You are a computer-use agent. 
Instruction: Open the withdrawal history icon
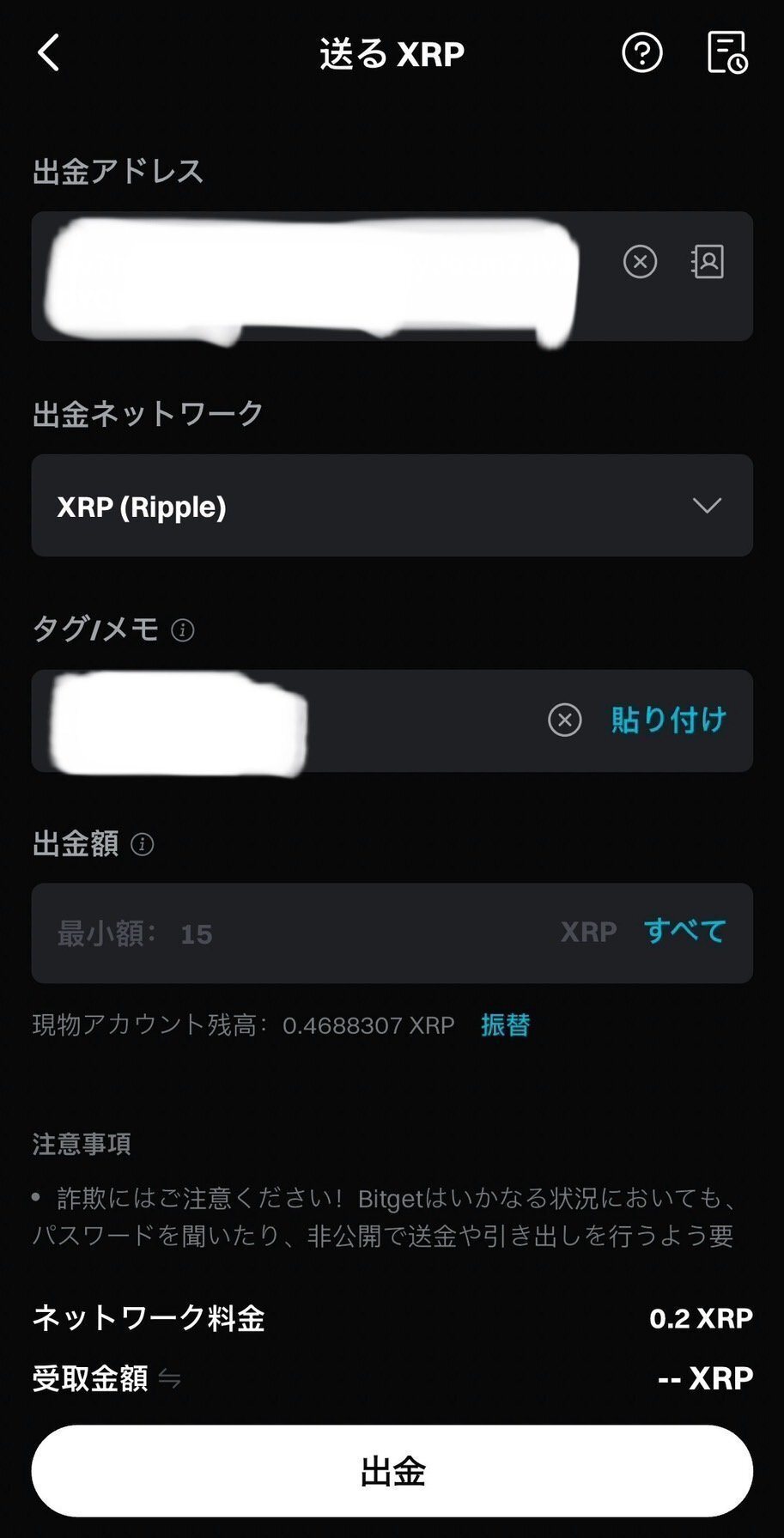tap(726, 53)
